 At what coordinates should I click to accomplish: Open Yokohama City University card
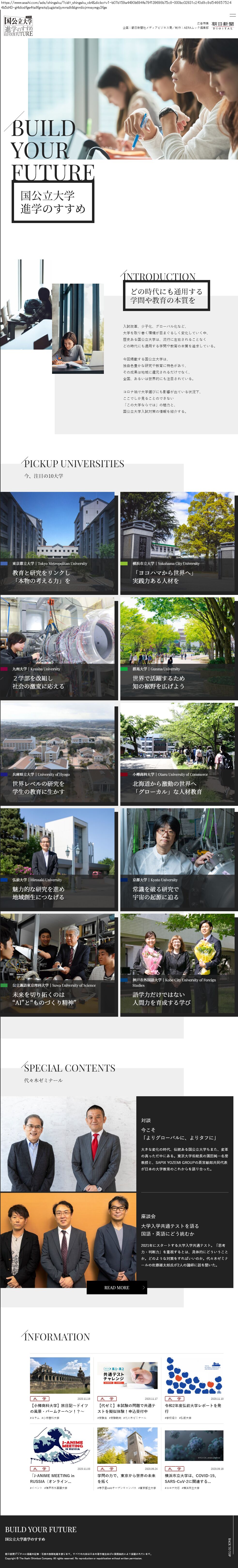tap(178, 542)
